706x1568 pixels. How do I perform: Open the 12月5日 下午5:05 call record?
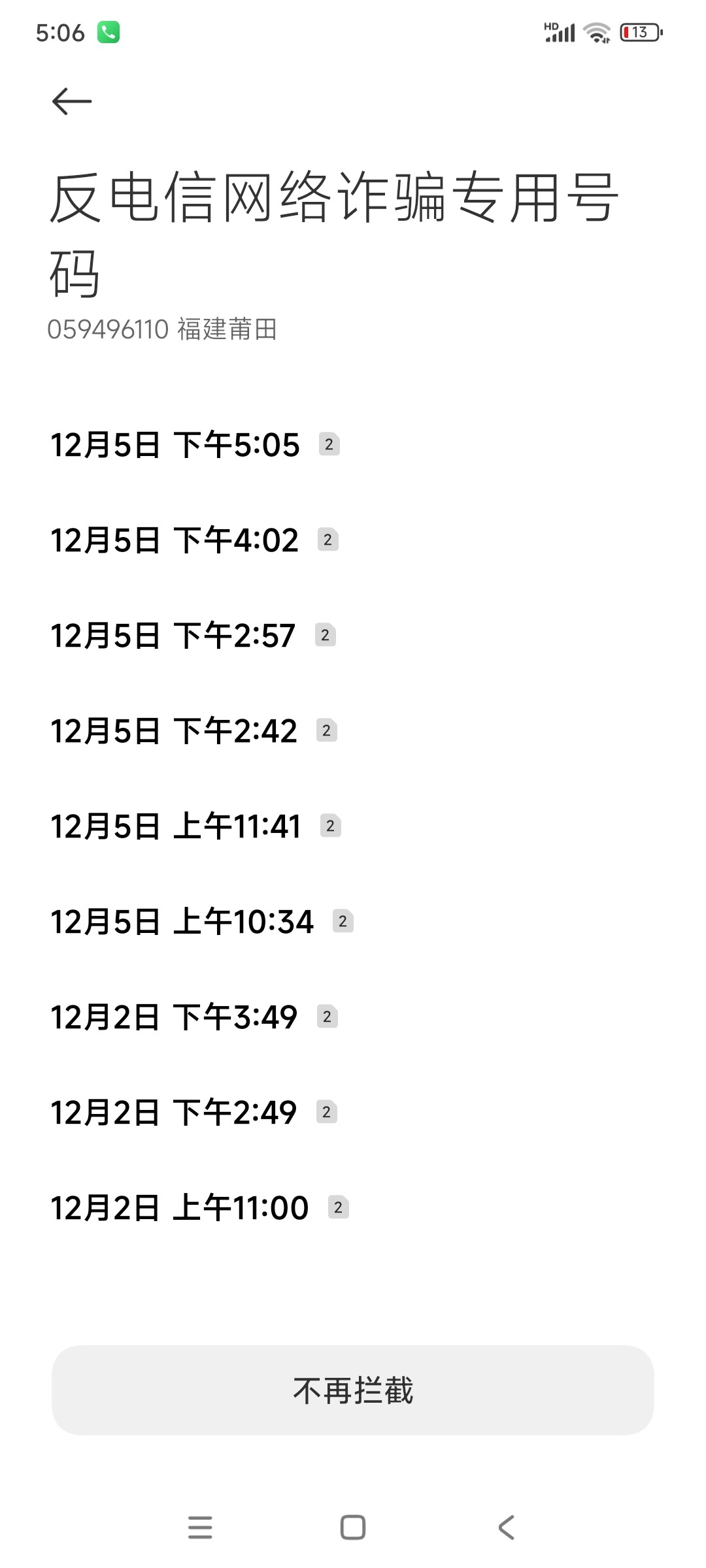tap(353, 445)
